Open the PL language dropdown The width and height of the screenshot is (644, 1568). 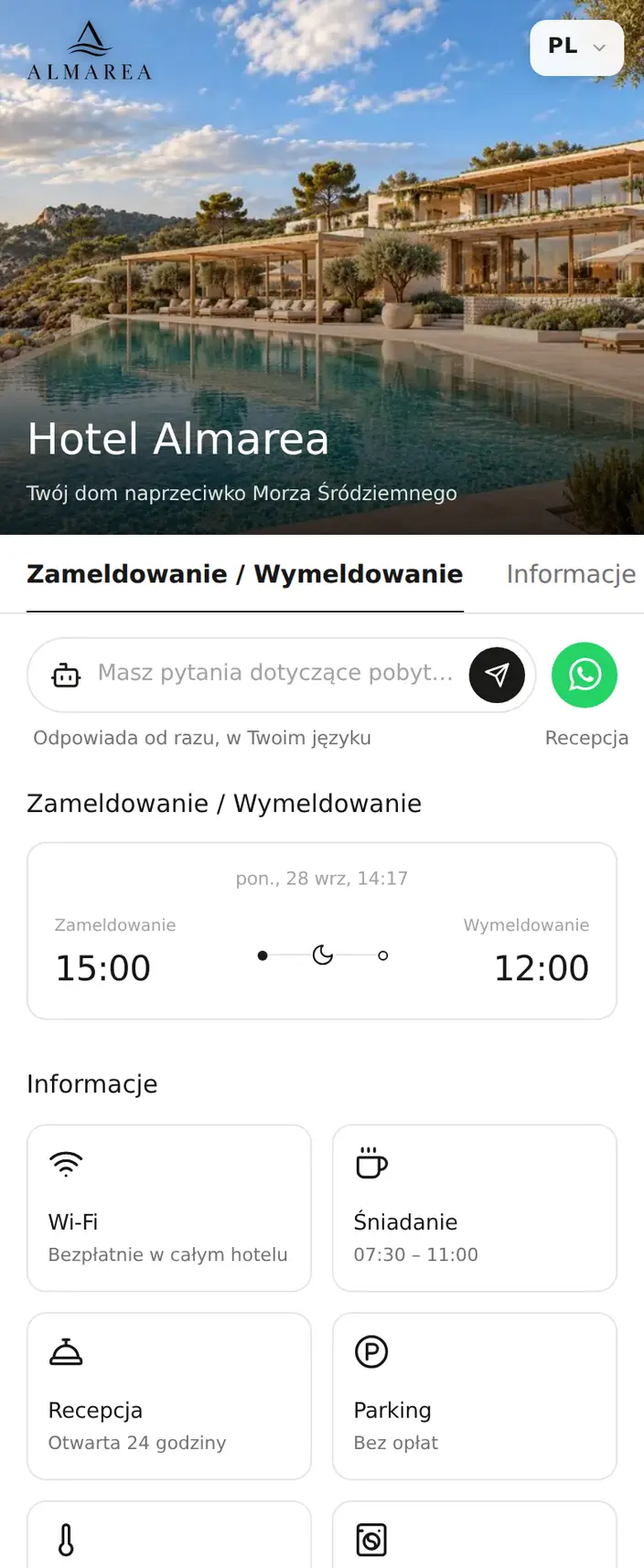[577, 47]
